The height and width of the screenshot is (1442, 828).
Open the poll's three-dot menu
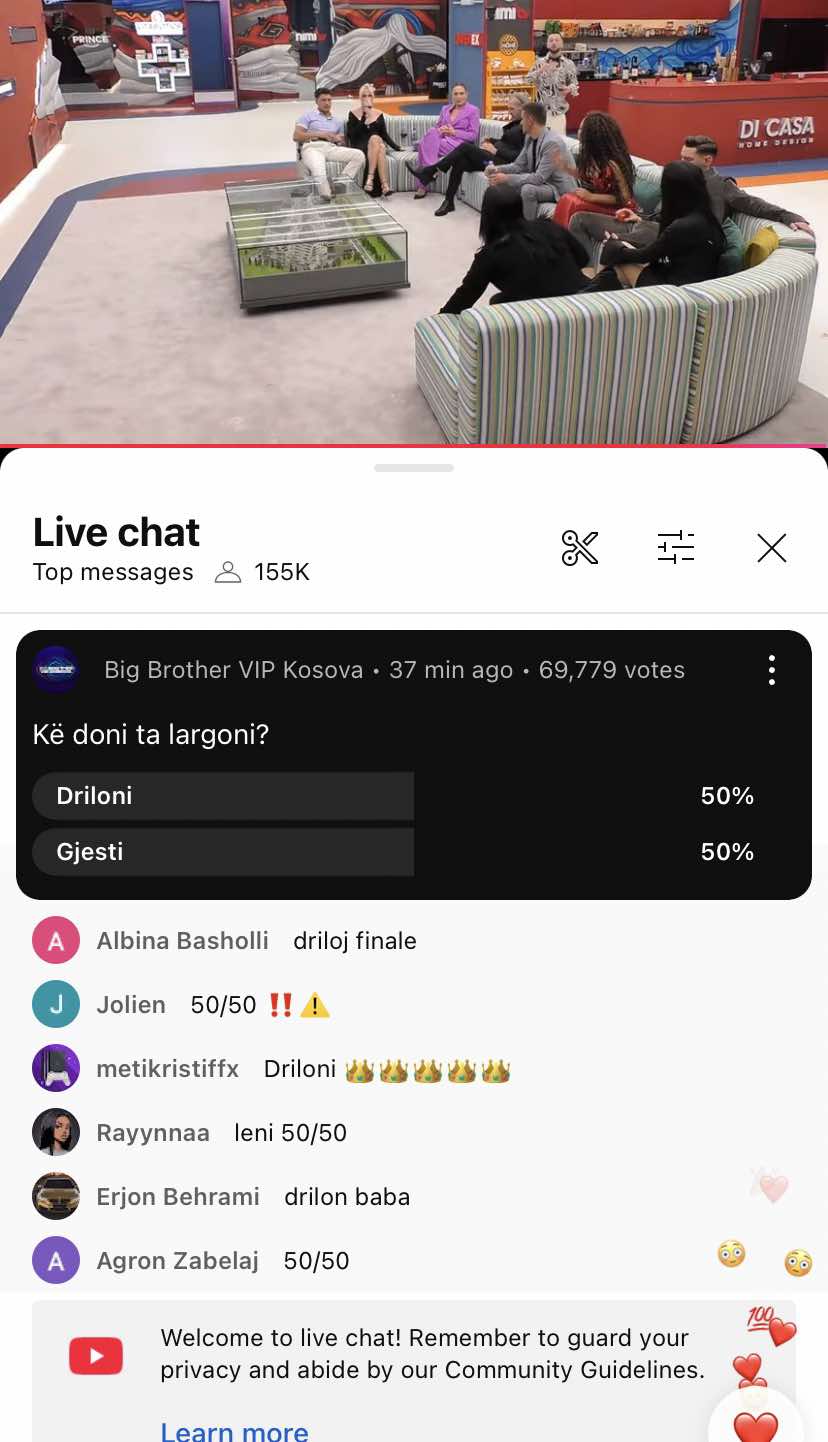click(771, 670)
